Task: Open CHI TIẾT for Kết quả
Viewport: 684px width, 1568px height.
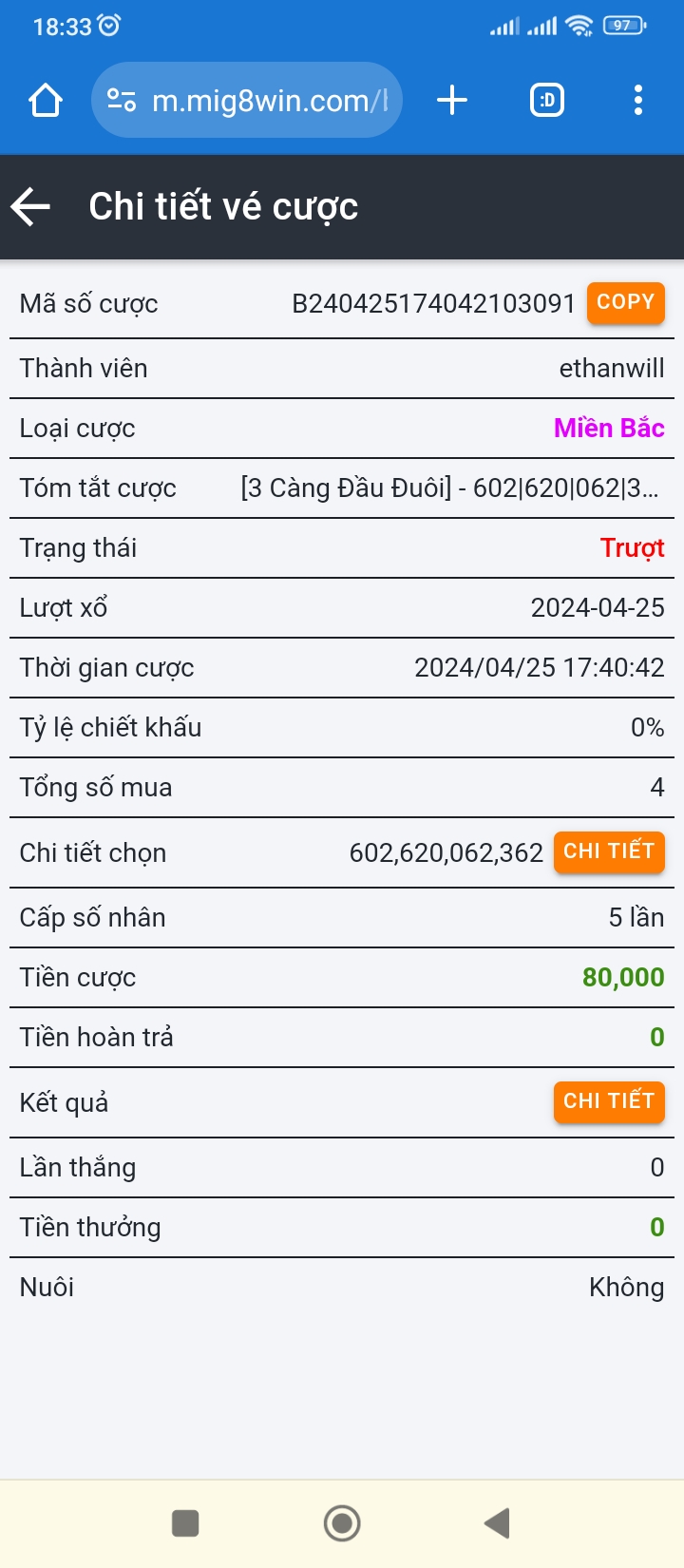Action: point(609,1101)
